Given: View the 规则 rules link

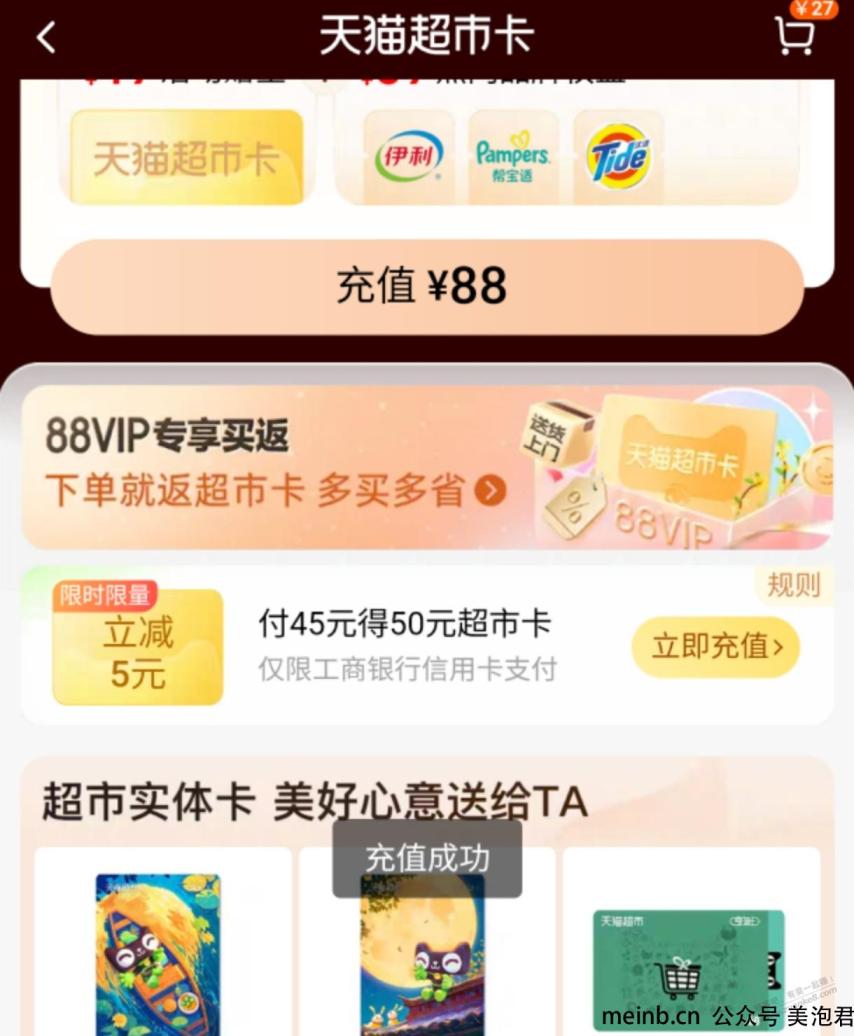Looking at the screenshot, I should tap(793, 585).
